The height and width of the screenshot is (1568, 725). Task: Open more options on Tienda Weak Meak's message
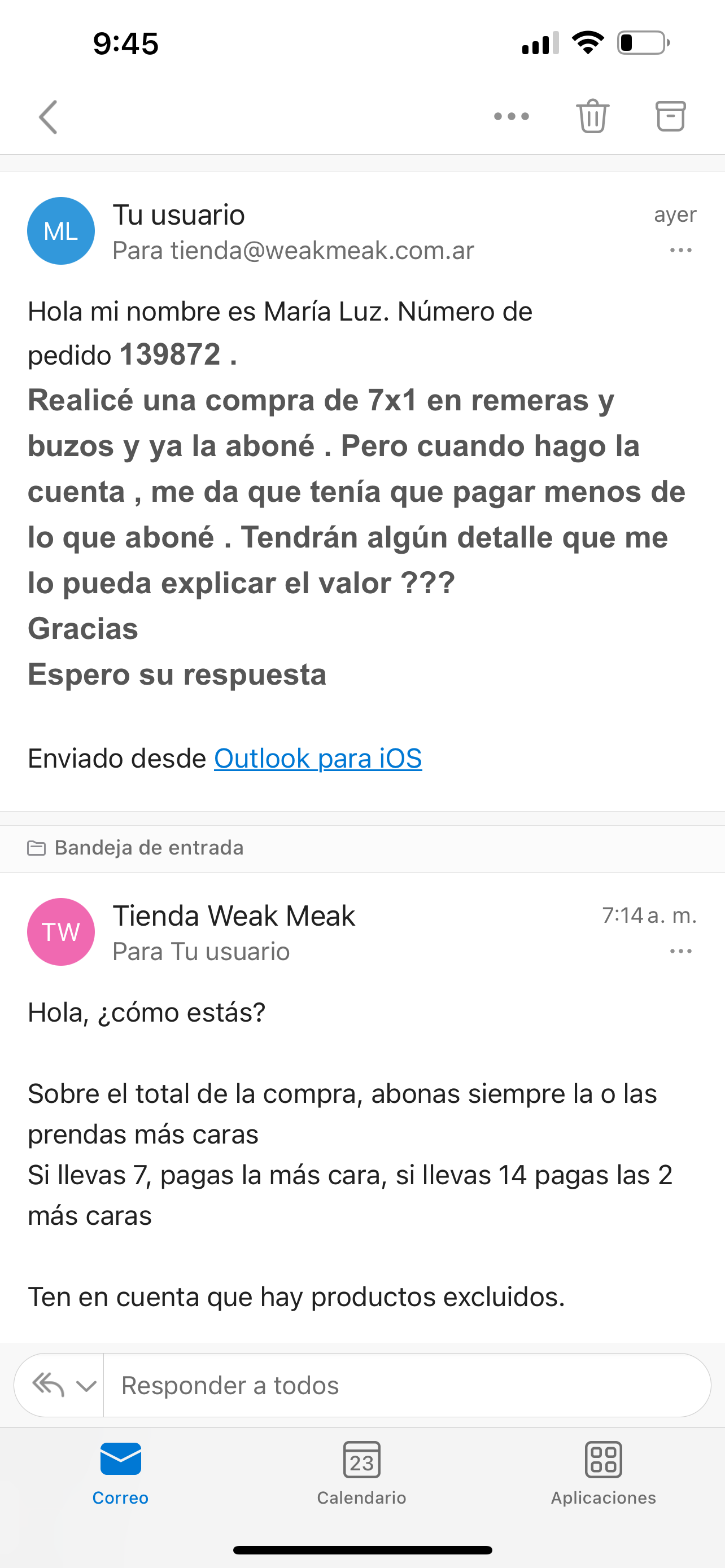(680, 952)
